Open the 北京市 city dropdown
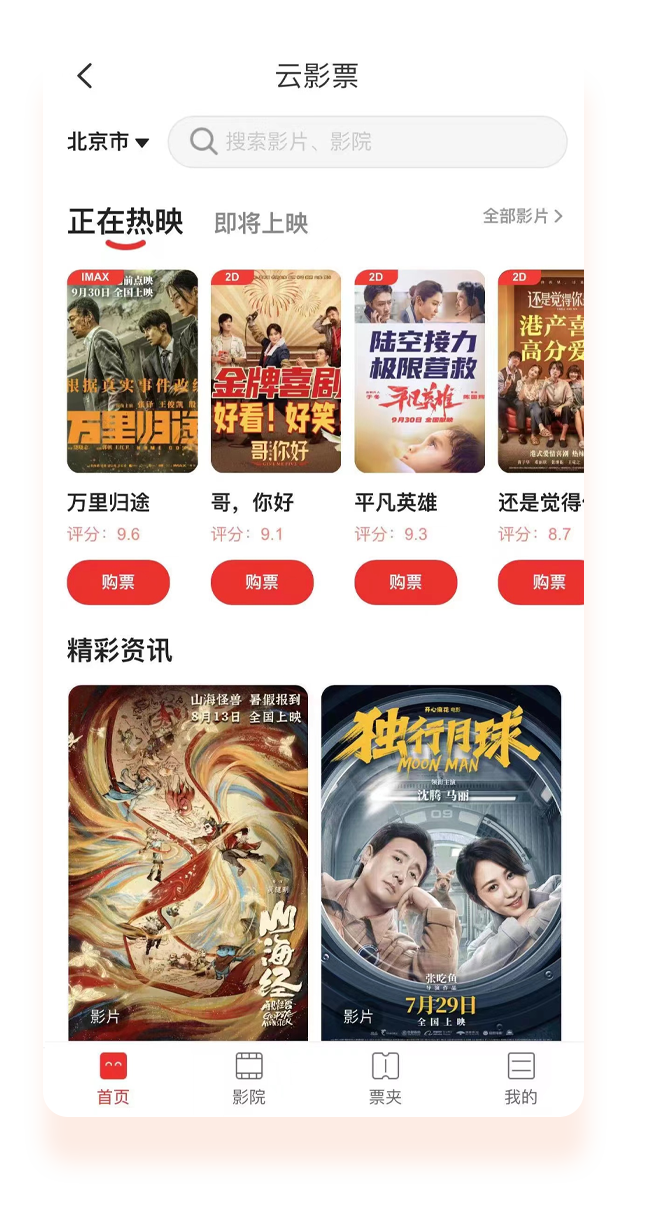 pos(108,142)
